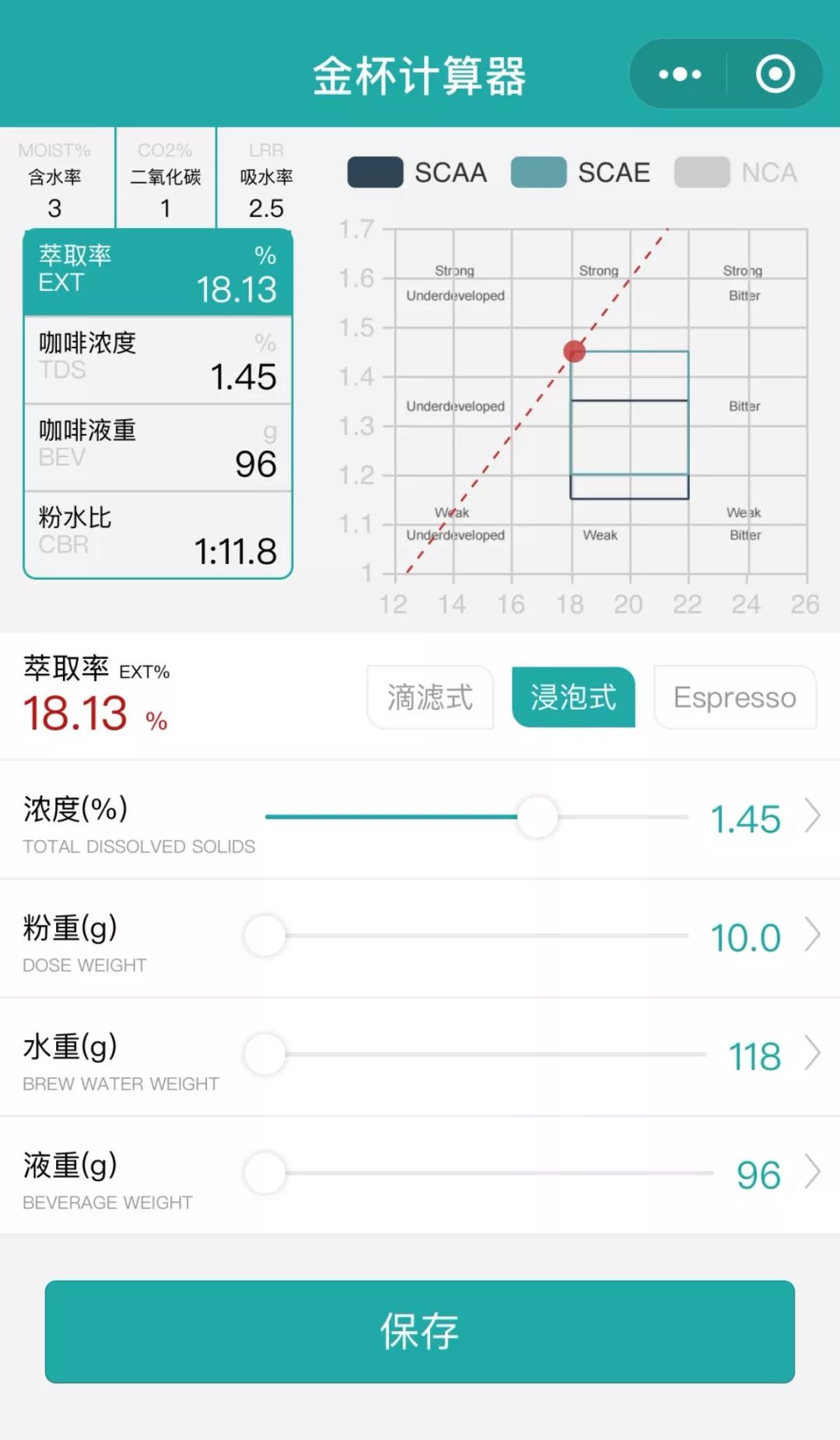This screenshot has height=1440, width=840.
Task: Tap the 浓度 TDS slider track
Action: tap(477, 817)
